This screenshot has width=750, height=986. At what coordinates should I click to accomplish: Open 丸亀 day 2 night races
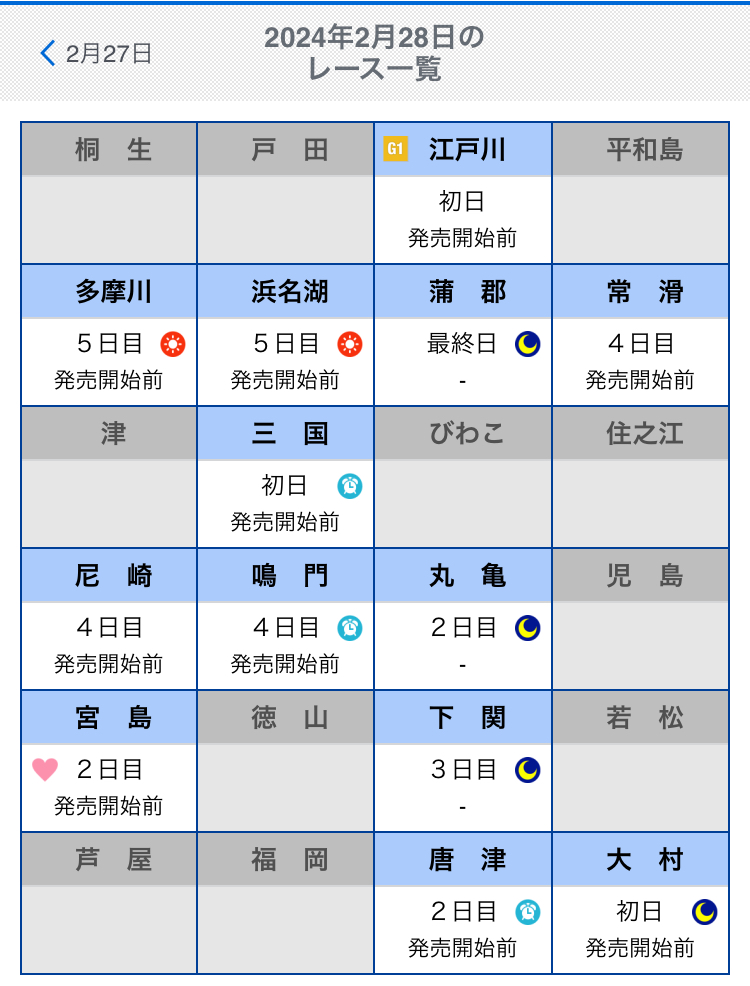463,620
